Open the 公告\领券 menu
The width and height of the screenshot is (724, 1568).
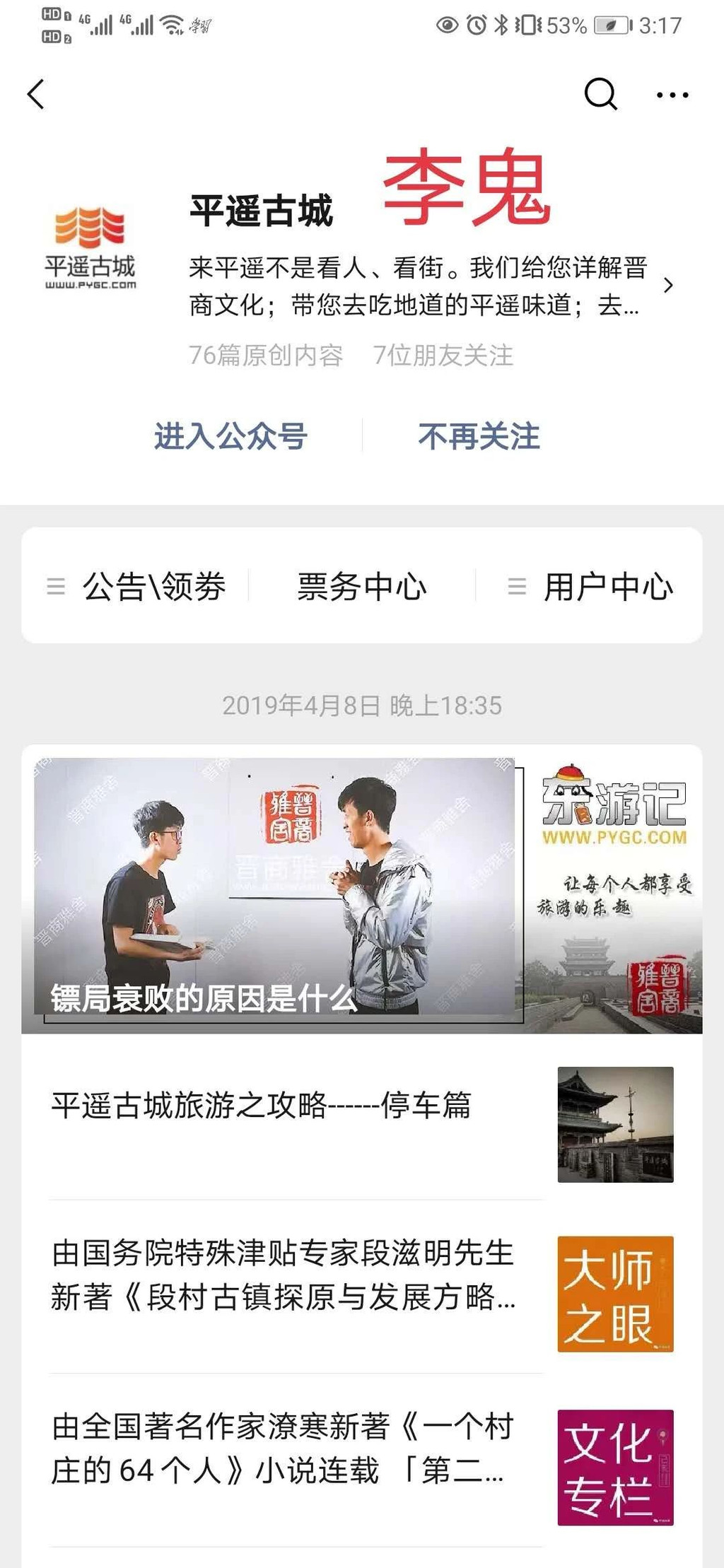(136, 586)
